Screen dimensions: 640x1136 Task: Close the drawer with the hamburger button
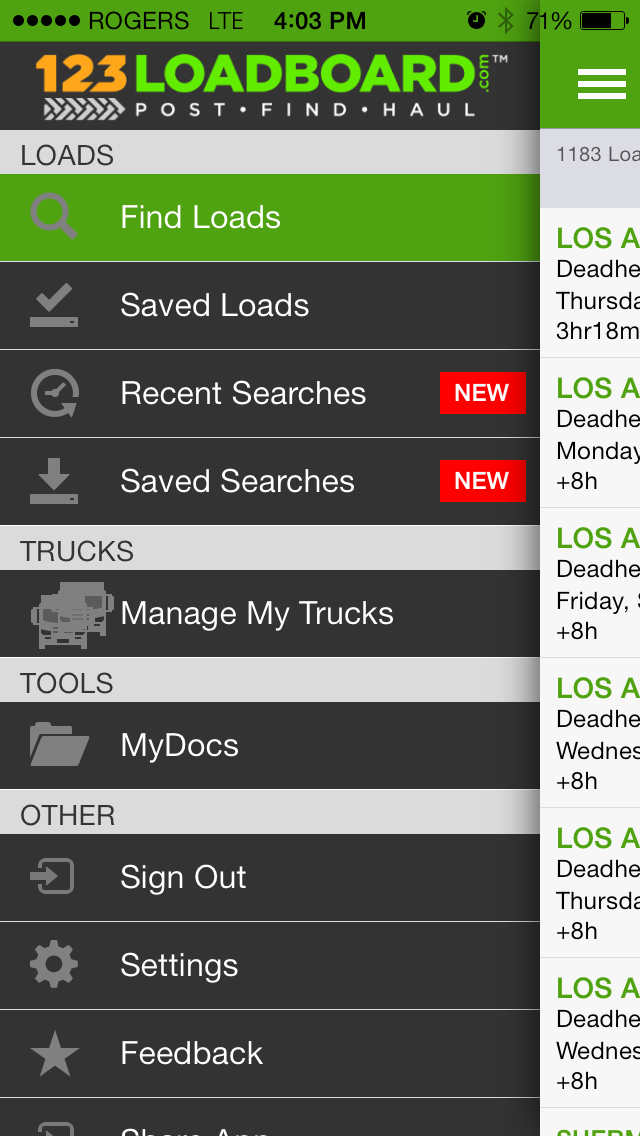click(x=601, y=85)
